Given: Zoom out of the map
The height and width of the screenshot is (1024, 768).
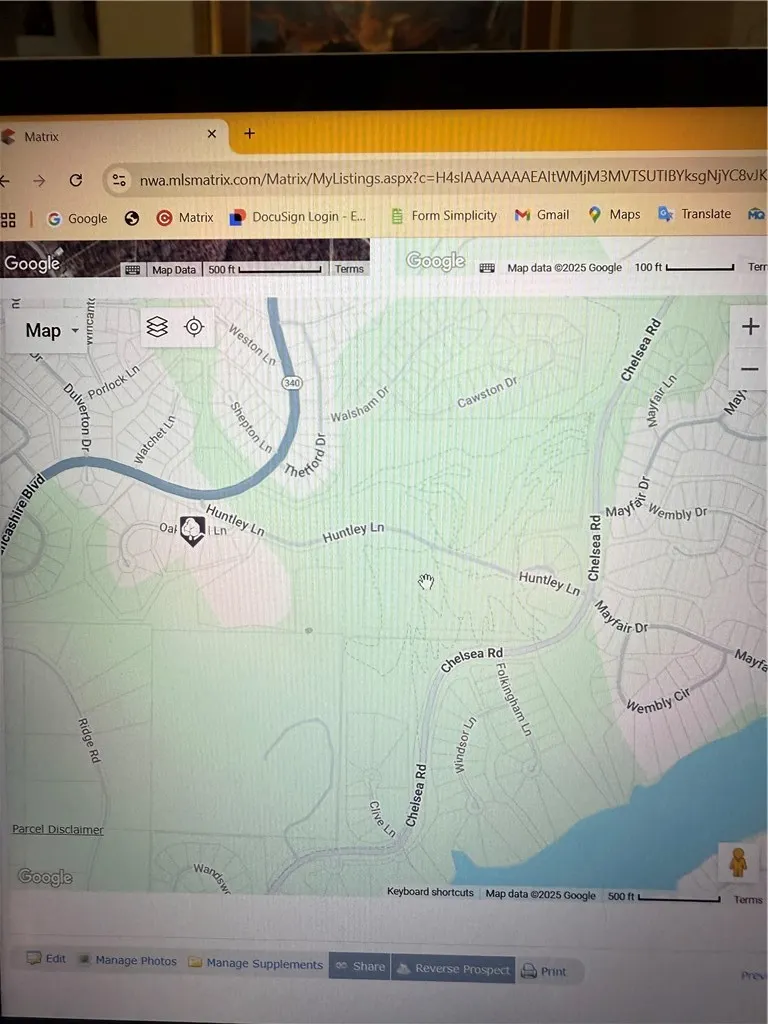Looking at the screenshot, I should pos(750,369).
